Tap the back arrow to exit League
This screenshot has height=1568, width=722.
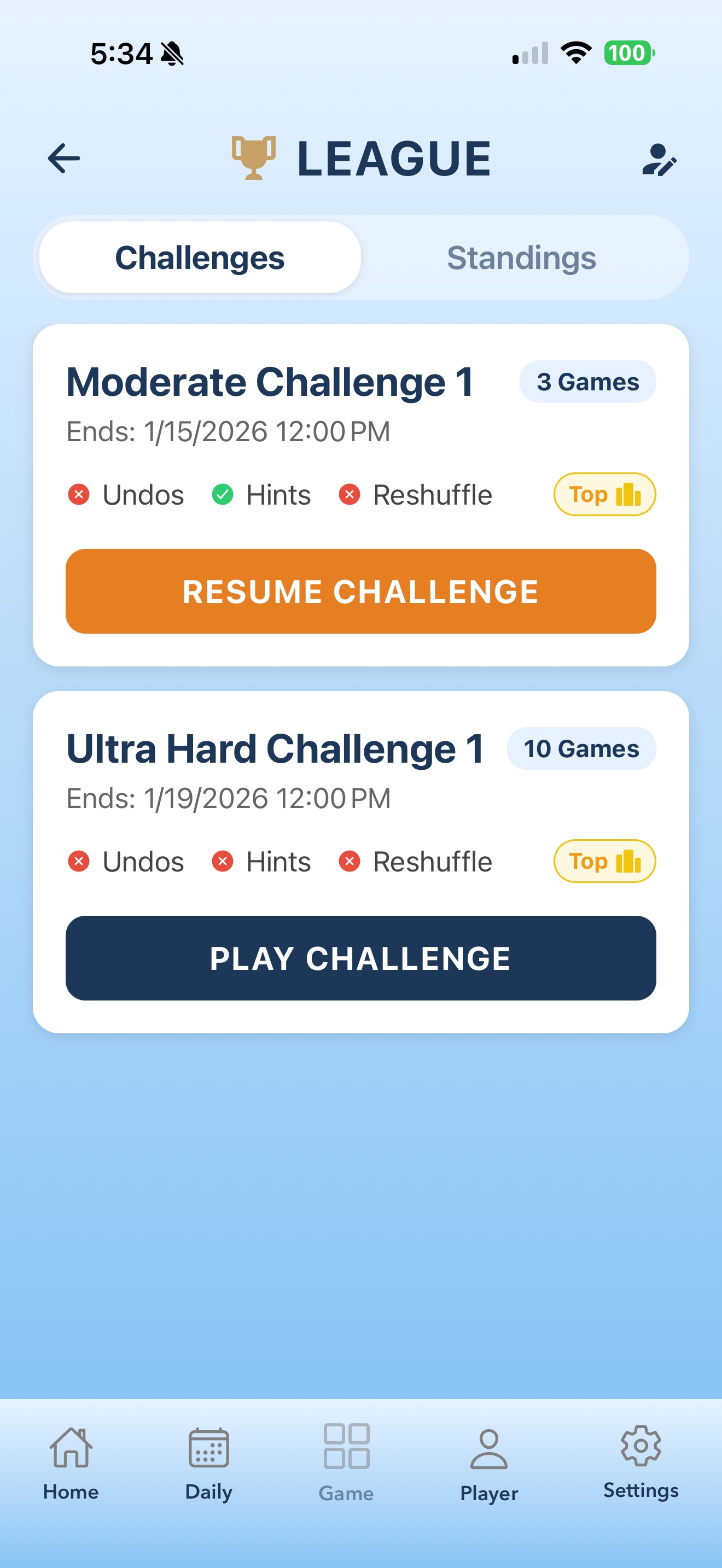(63, 157)
